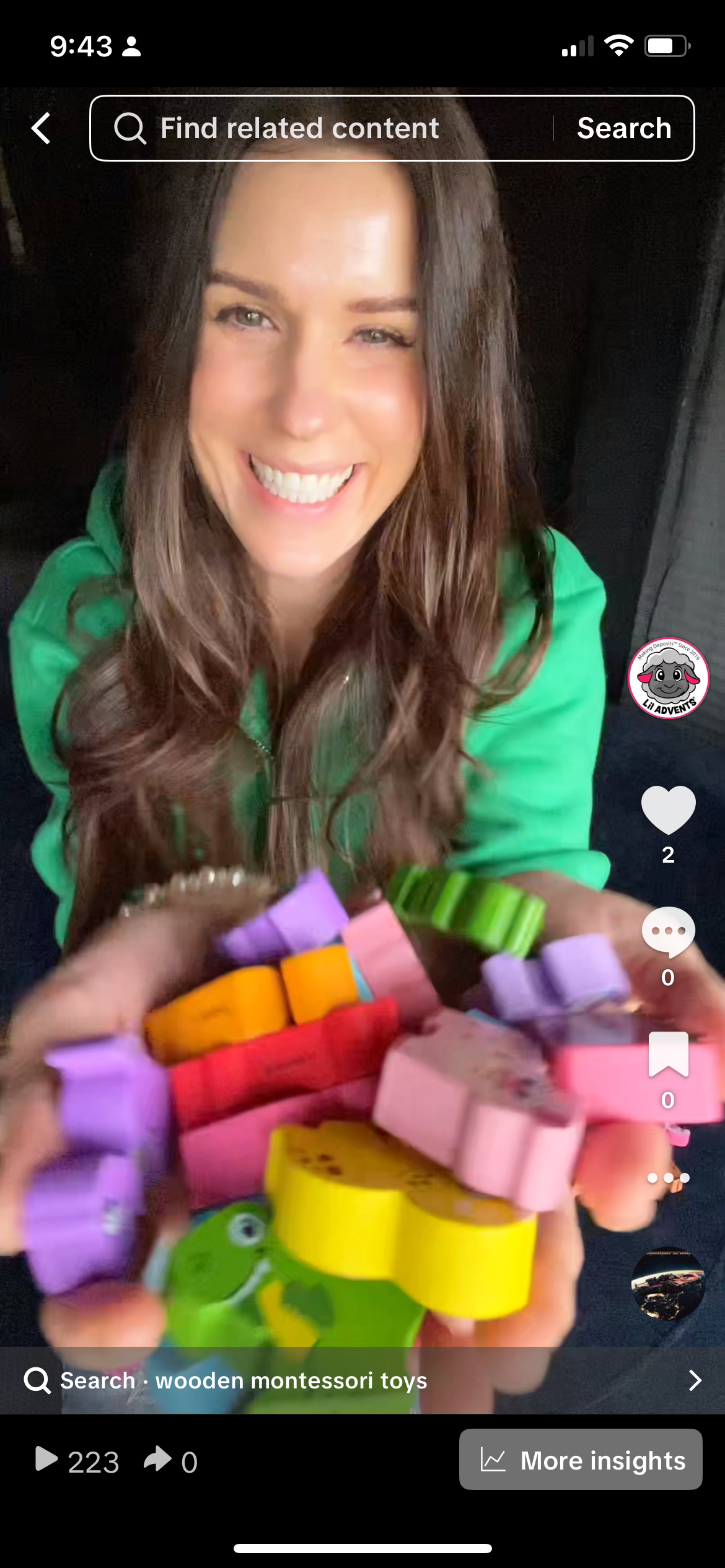Image resolution: width=725 pixels, height=1568 pixels.
Task: Tap the Find related content field
Action: pyautogui.click(x=322, y=129)
